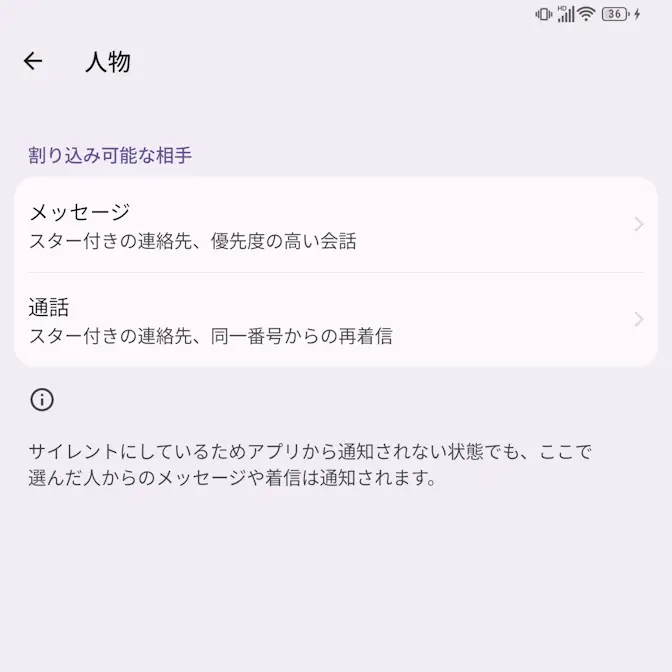Go back using the arrow
672x672 pixels.
coord(33,61)
